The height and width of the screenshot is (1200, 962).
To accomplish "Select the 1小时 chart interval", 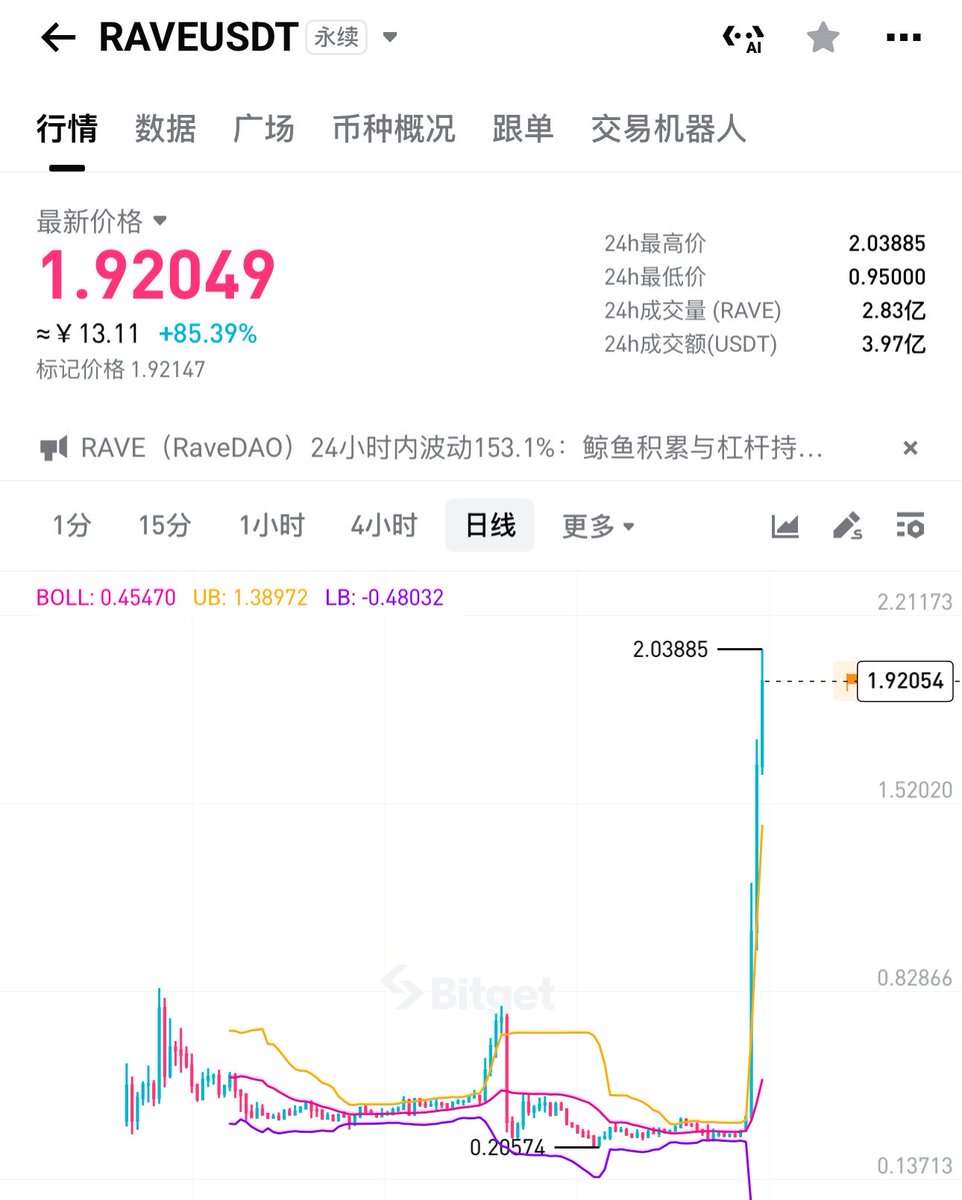I will [271, 525].
